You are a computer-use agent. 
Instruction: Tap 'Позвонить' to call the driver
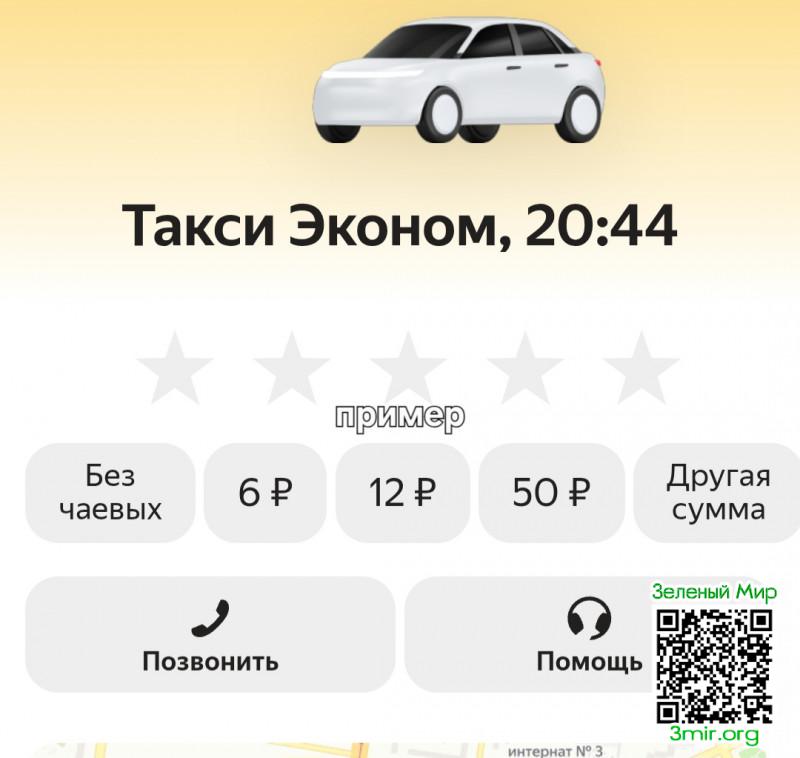(x=210, y=634)
